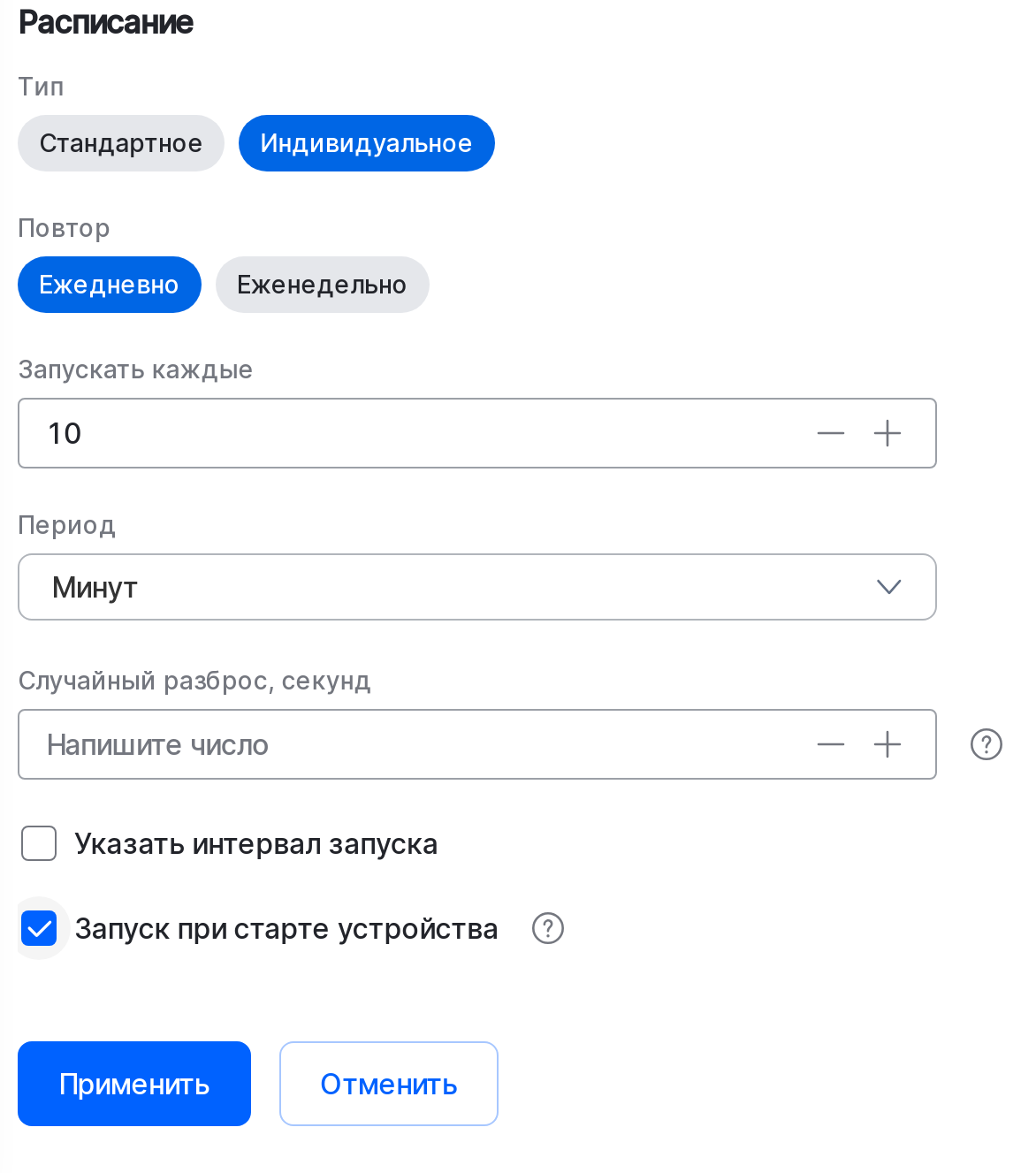Select the Стандартное schedule type

(x=120, y=143)
